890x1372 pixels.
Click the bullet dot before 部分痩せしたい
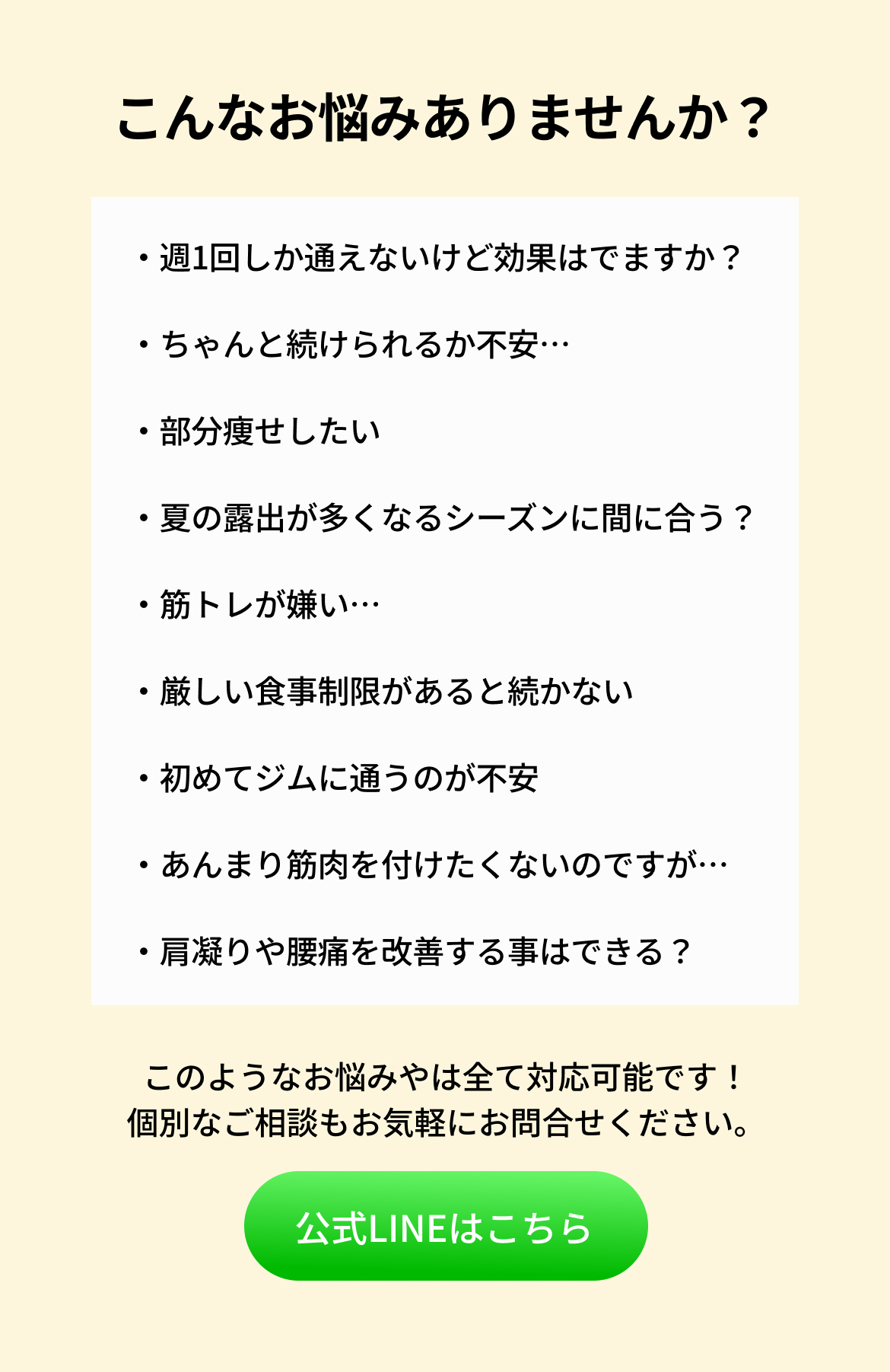145,431
